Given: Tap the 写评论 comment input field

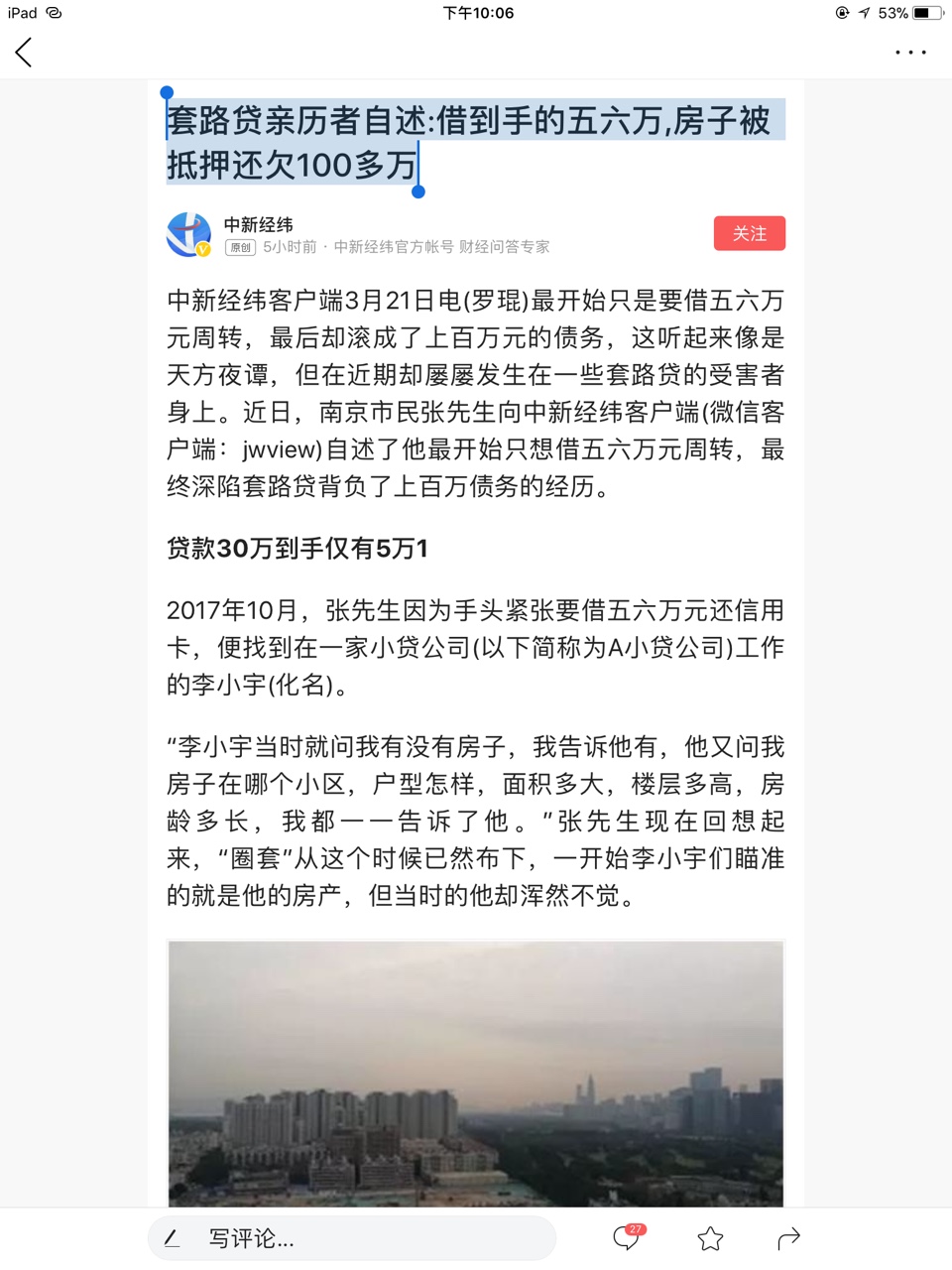Looking at the screenshot, I should [352, 1238].
